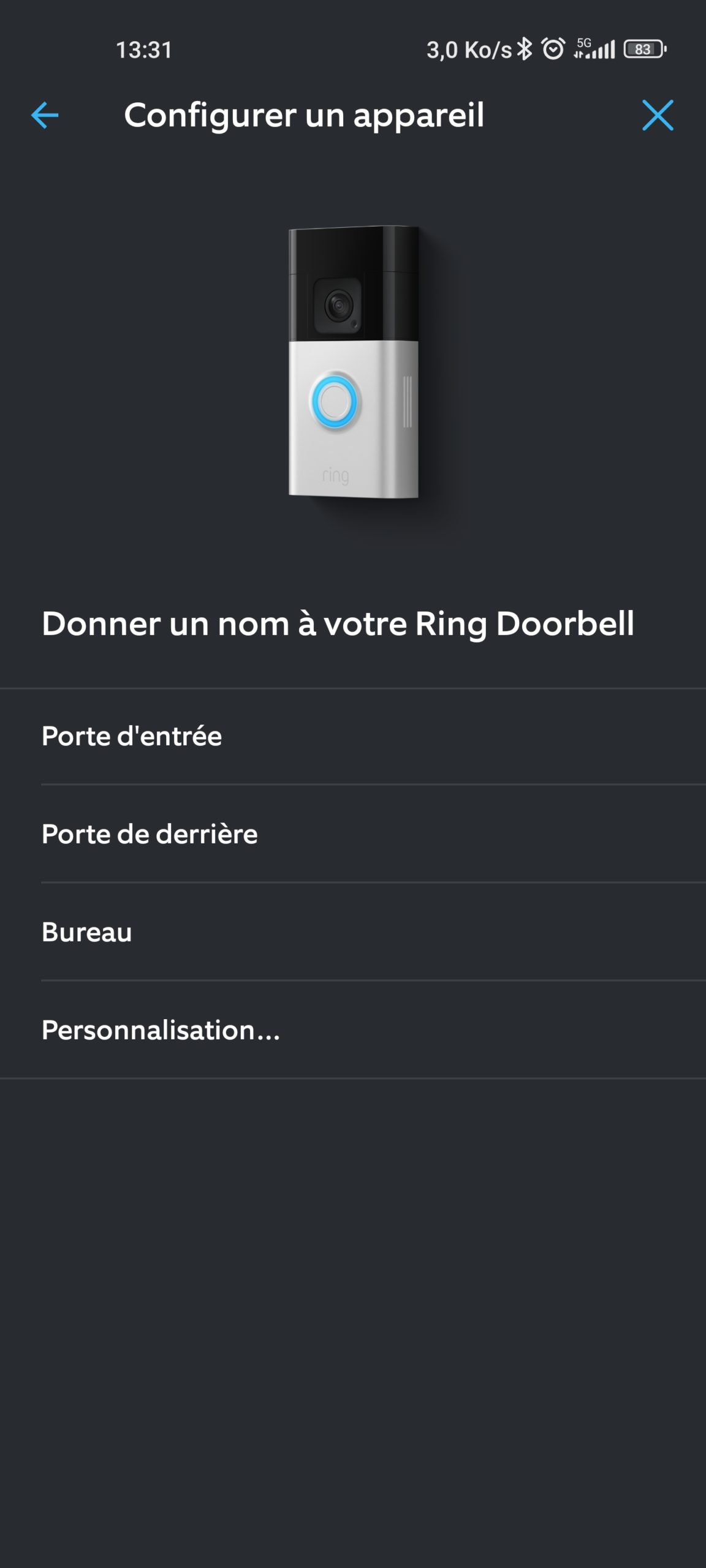Go back using the arrow icon

(45, 115)
